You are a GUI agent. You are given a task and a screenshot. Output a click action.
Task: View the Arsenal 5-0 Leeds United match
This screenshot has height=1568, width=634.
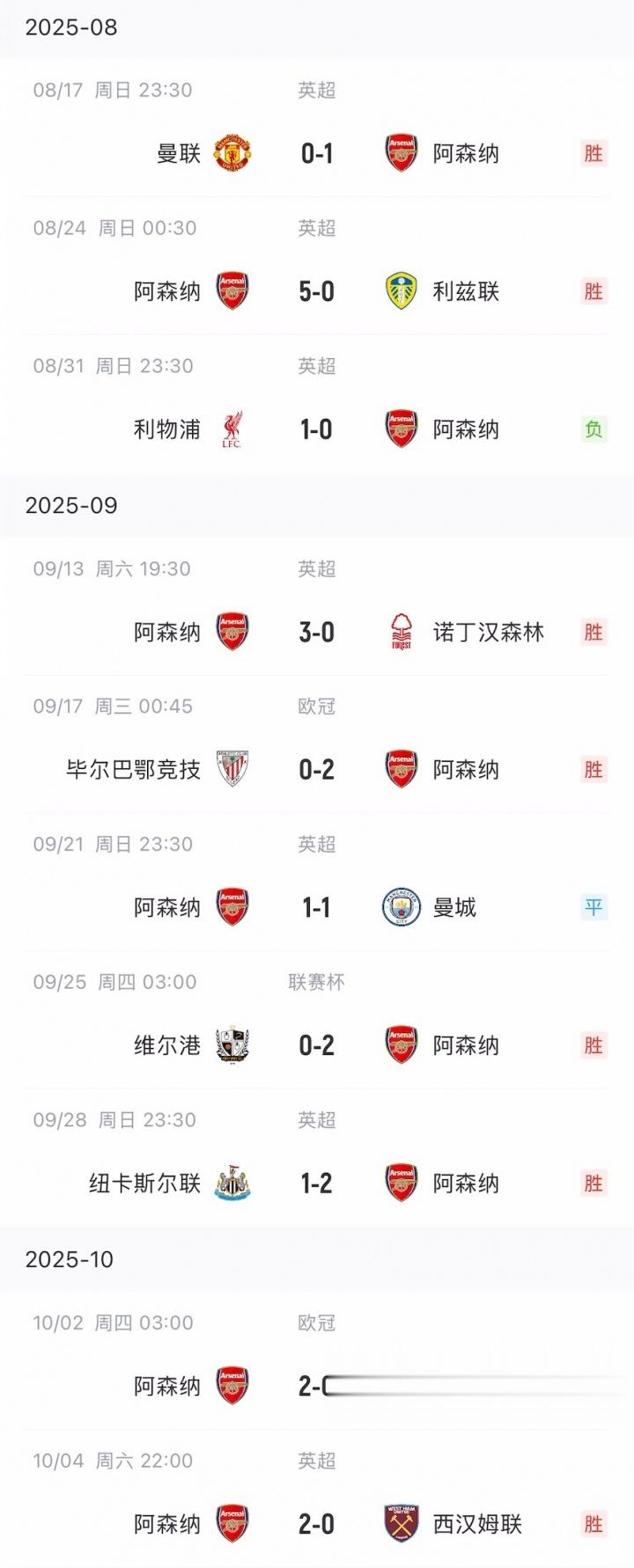(x=317, y=291)
